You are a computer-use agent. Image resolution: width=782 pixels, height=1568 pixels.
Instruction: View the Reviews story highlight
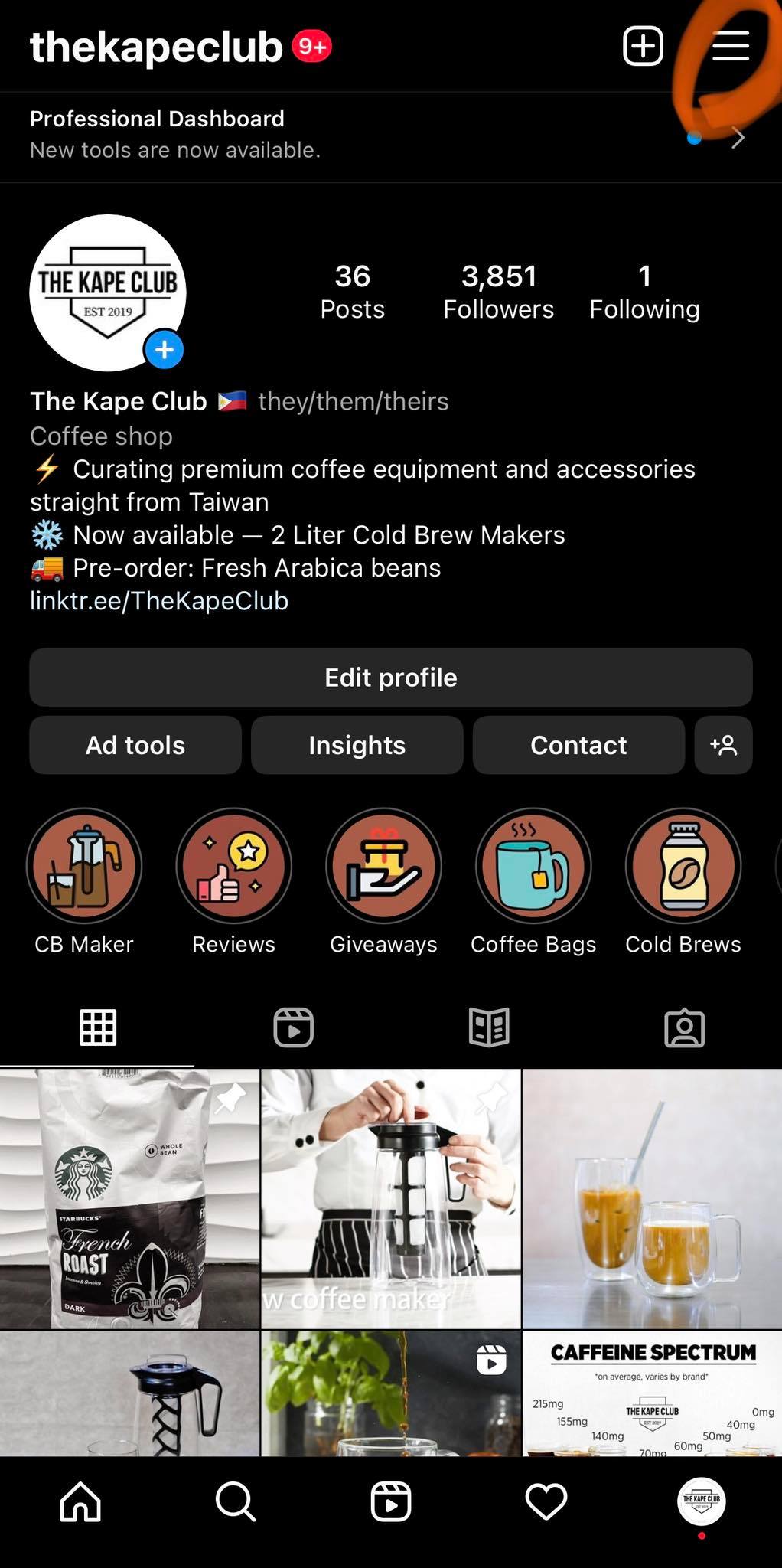tap(234, 865)
